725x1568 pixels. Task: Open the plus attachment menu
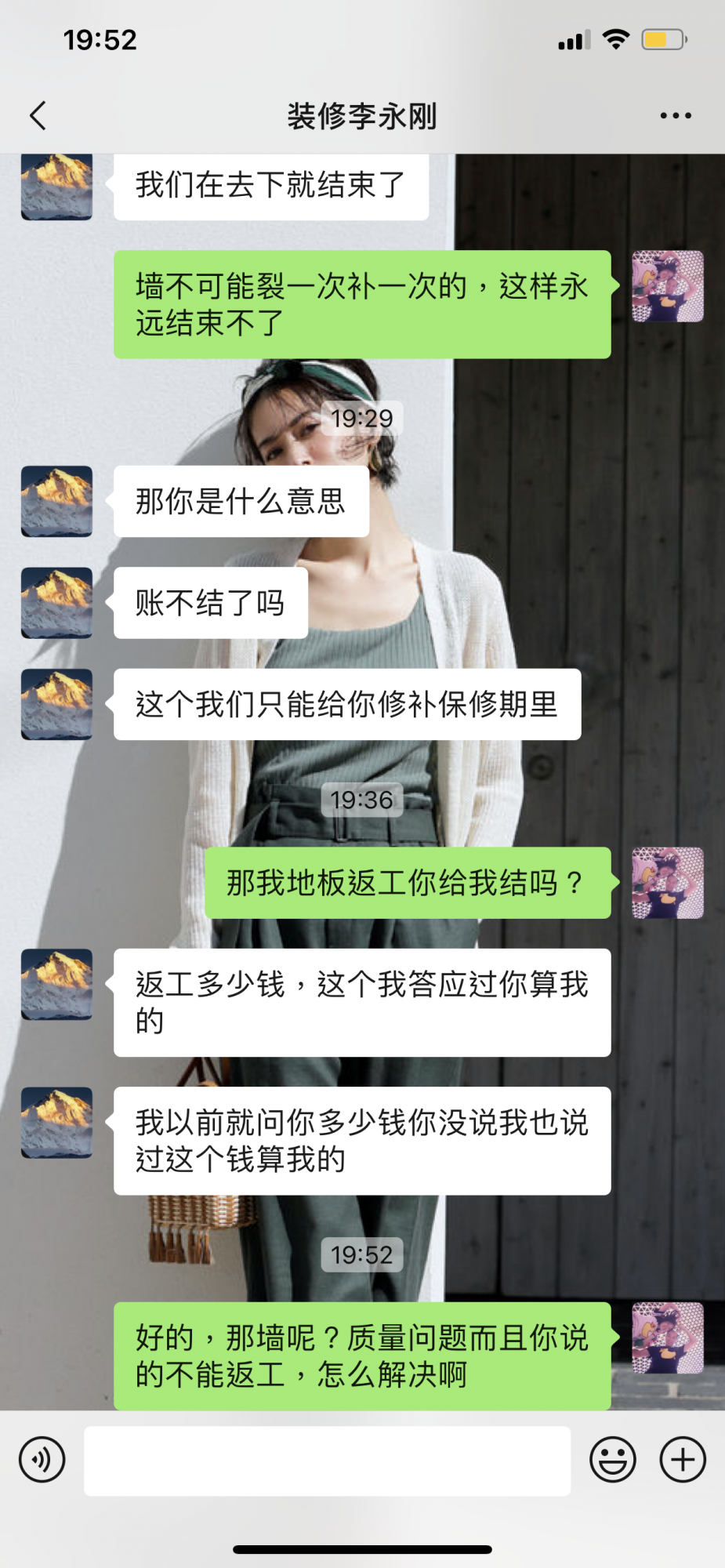(x=683, y=1460)
